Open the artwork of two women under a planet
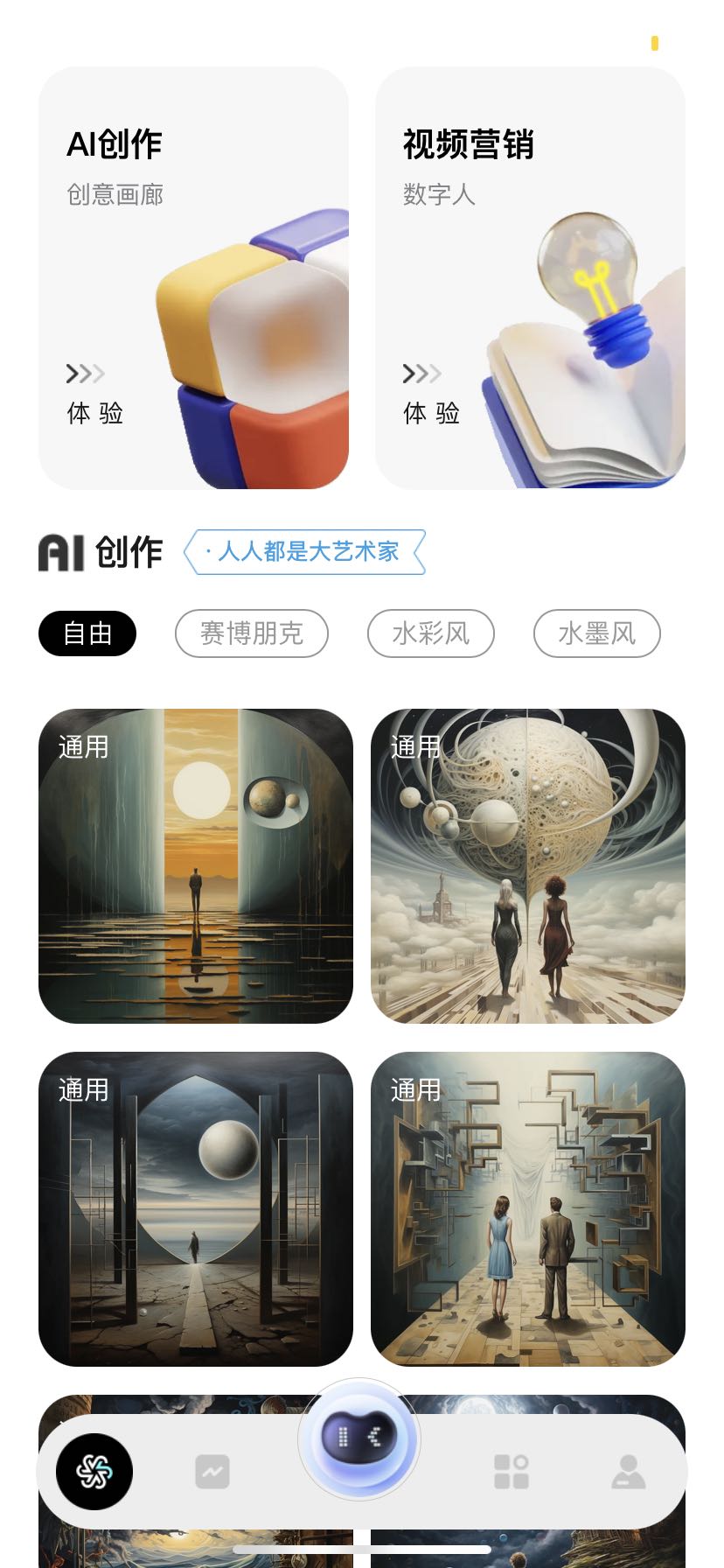724x1568 pixels. click(x=528, y=866)
